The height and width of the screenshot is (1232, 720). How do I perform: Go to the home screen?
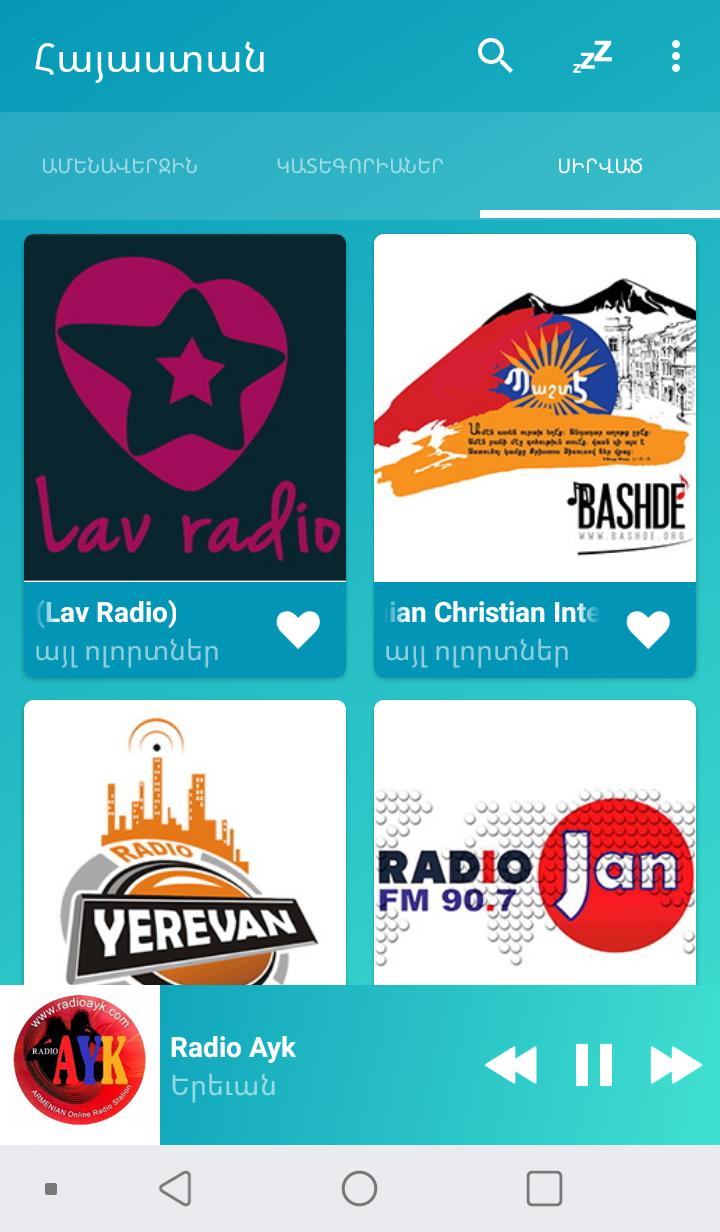tap(359, 1189)
